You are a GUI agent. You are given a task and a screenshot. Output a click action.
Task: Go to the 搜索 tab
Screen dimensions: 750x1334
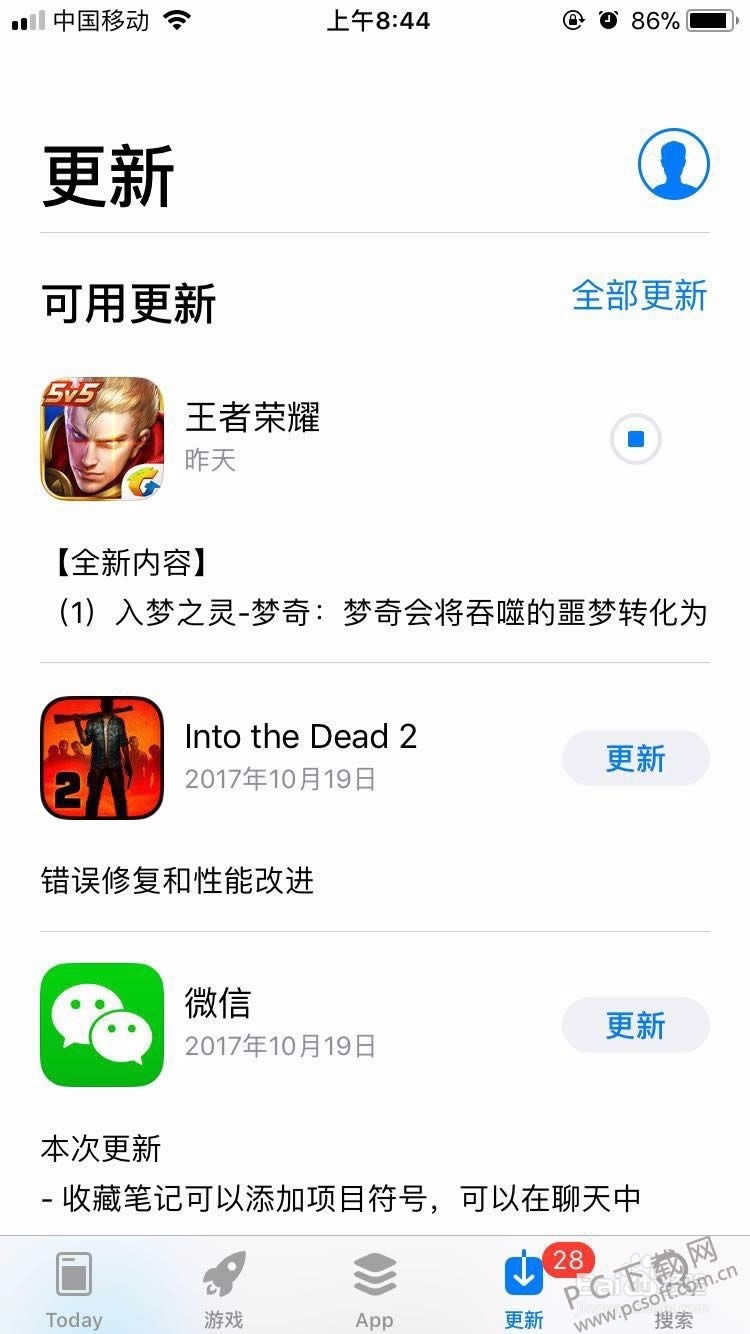coord(674,1288)
